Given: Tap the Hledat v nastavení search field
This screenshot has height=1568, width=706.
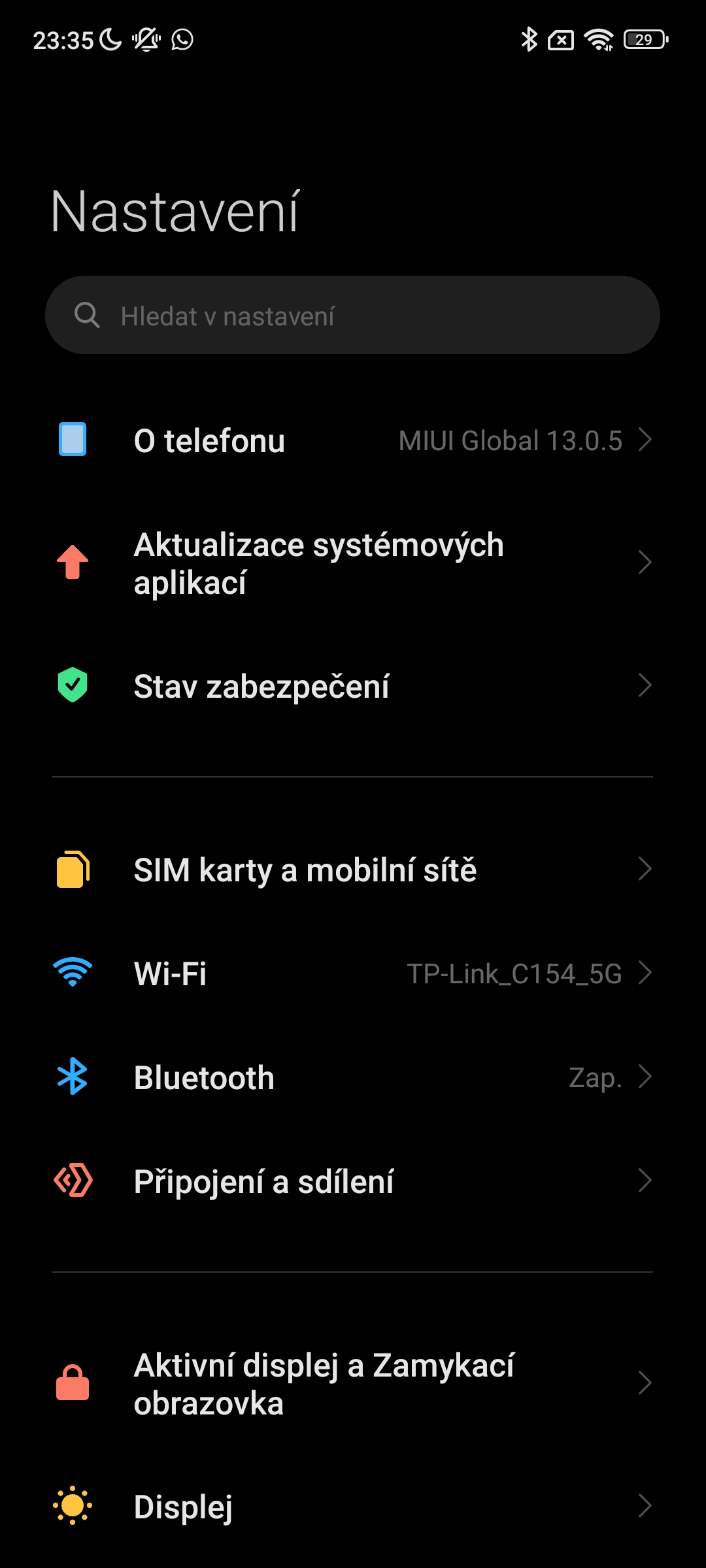Looking at the screenshot, I should tap(353, 316).
